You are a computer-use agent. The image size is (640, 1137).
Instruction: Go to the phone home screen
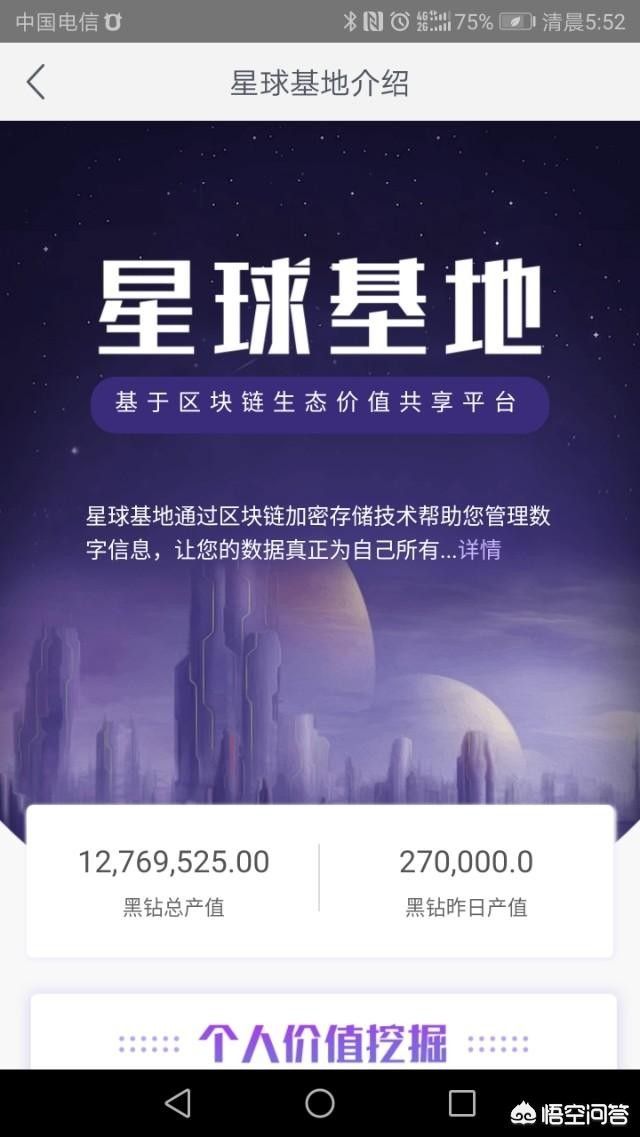click(x=320, y=1103)
